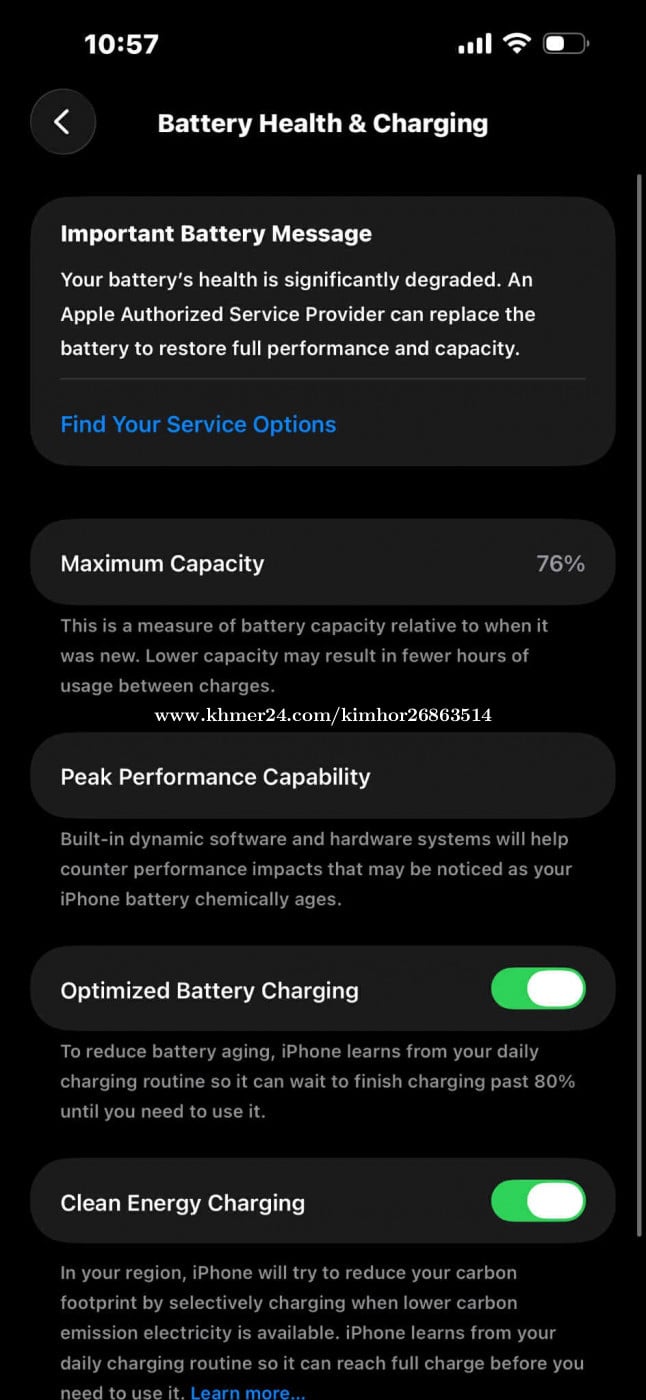This screenshot has width=646, height=1400.
Task: Turn off Clean Energy Charging
Action: click(538, 1201)
